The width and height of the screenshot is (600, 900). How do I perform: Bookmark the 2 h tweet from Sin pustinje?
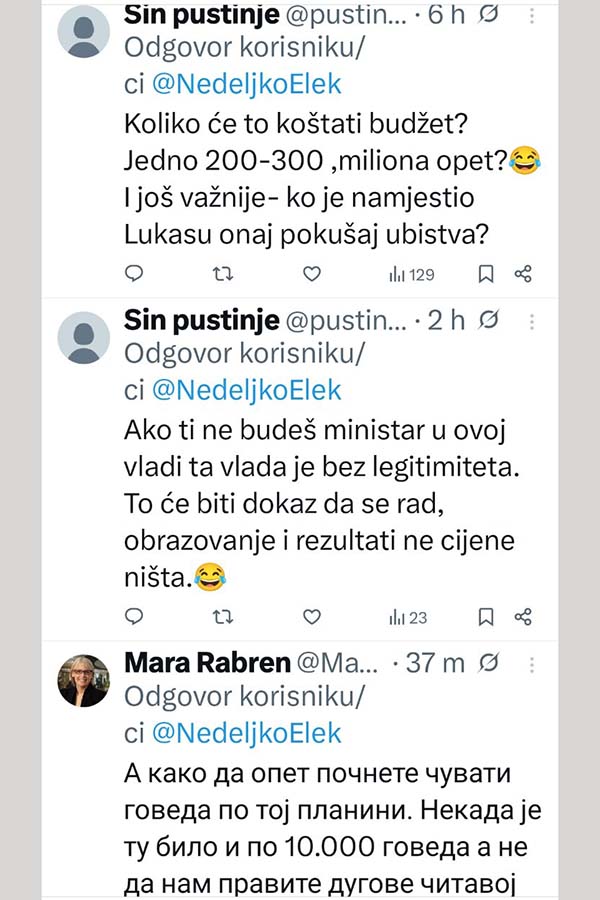click(x=484, y=617)
